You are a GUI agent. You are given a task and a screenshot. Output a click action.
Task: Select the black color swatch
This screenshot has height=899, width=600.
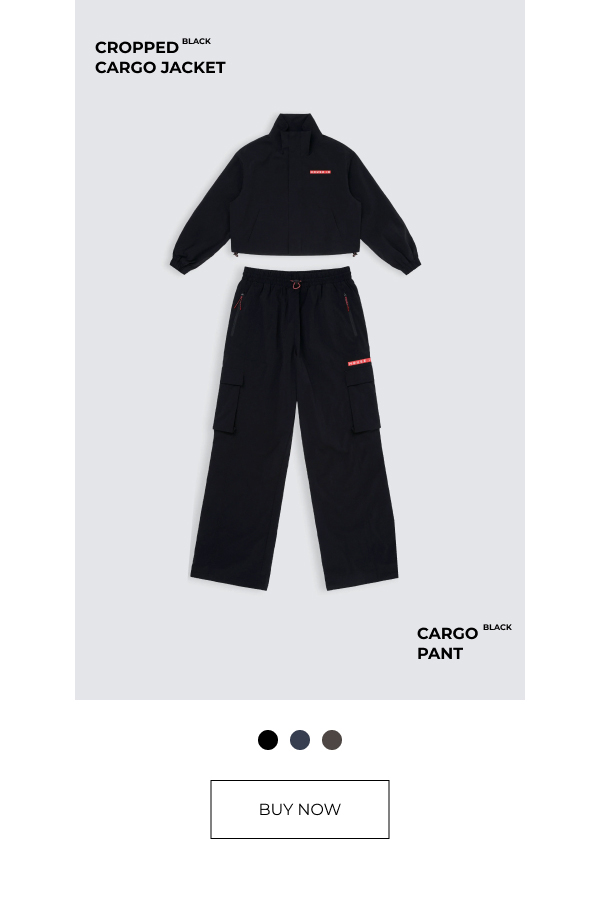268,740
